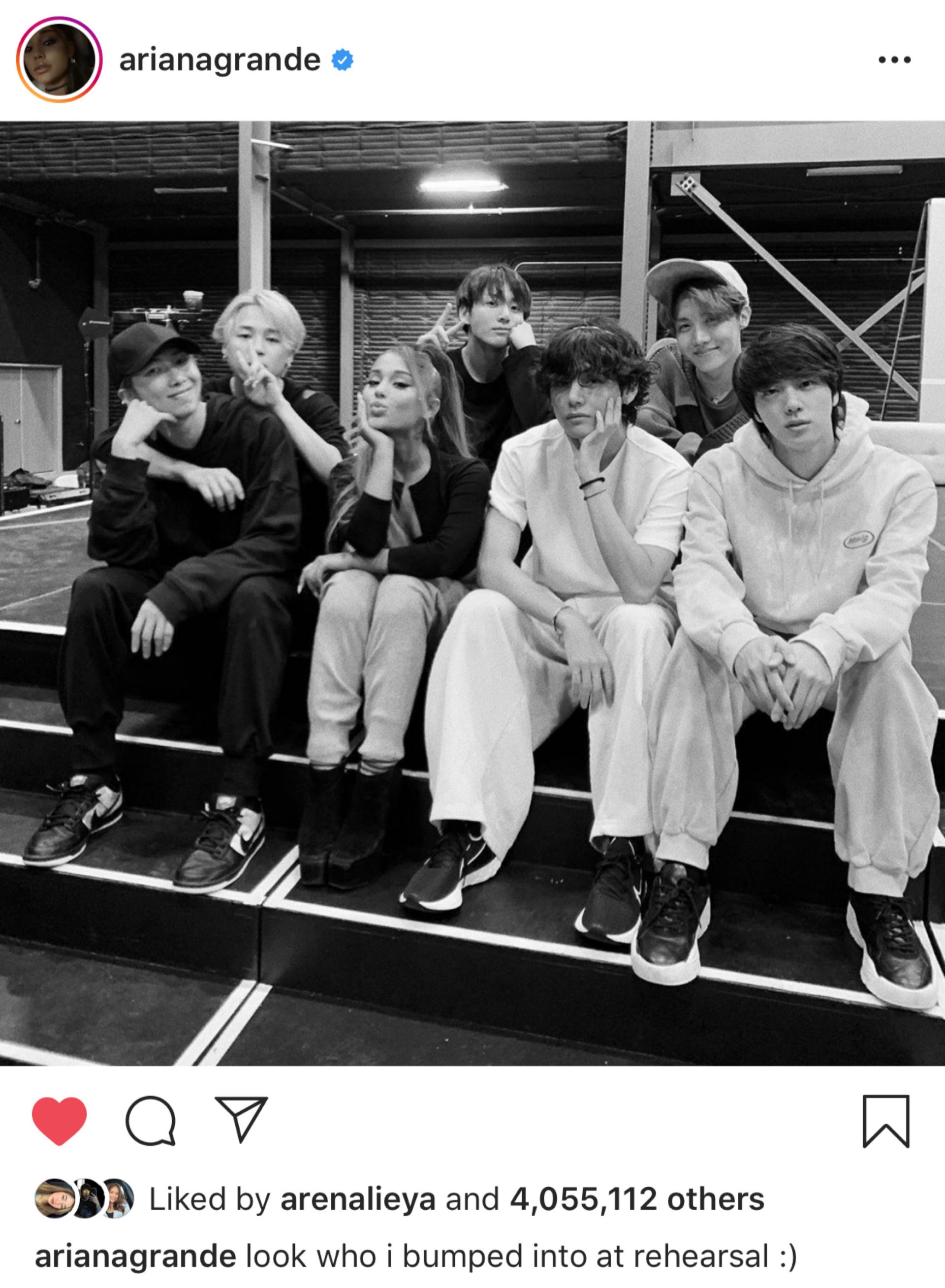Screen dimensions: 945x1288
Task: Open arianagrande's story from the profile picture
Action: 59,60
